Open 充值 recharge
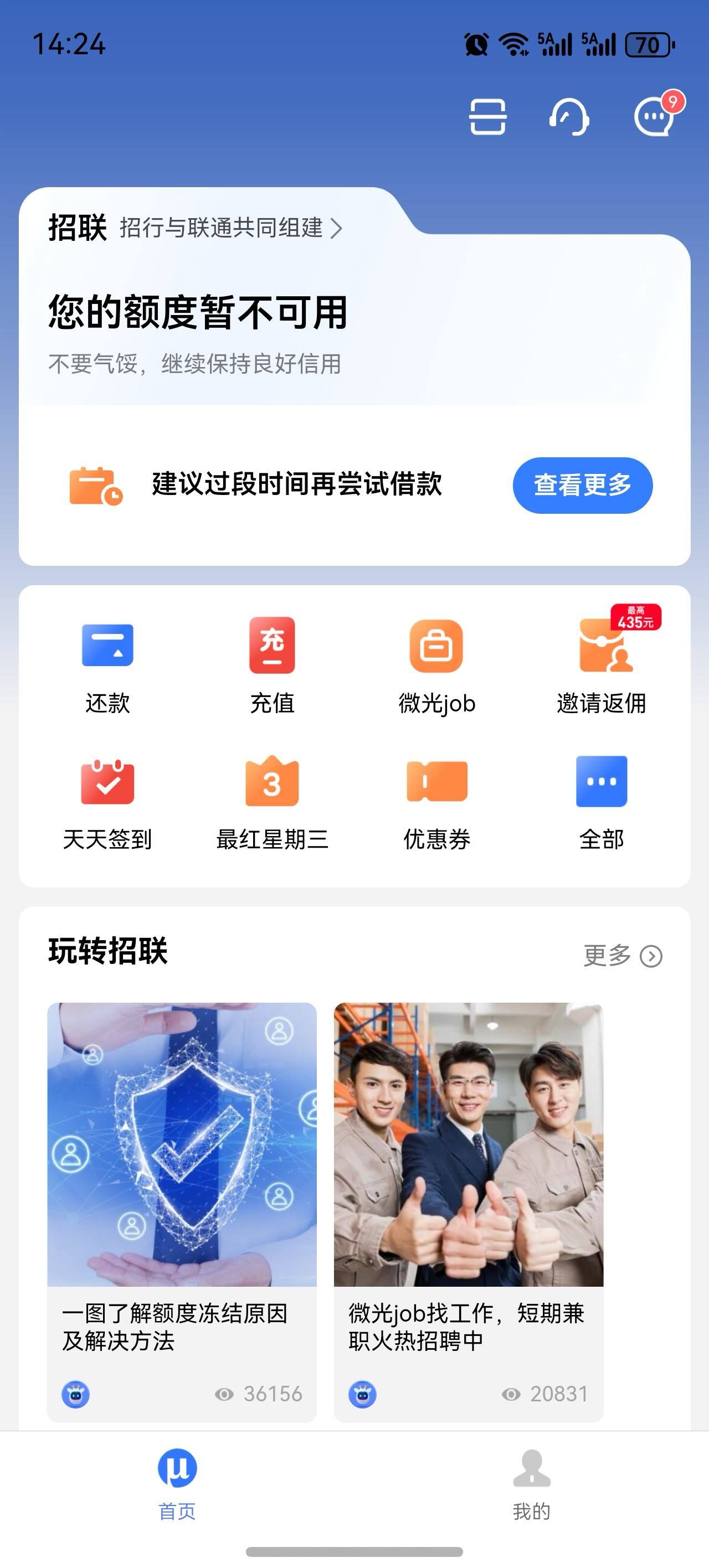This screenshot has width=709, height=1568. click(273, 667)
